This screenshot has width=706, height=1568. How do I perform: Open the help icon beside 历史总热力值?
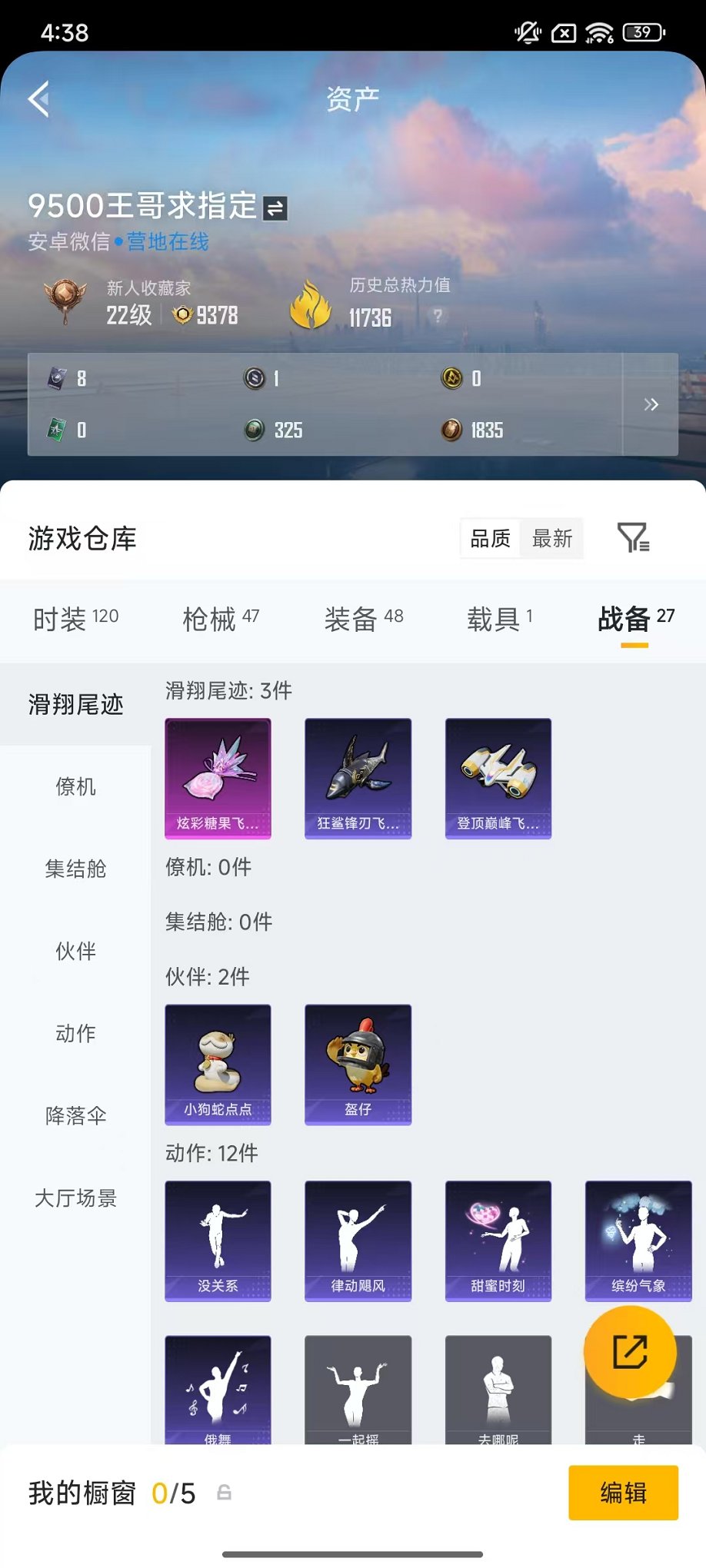[438, 316]
